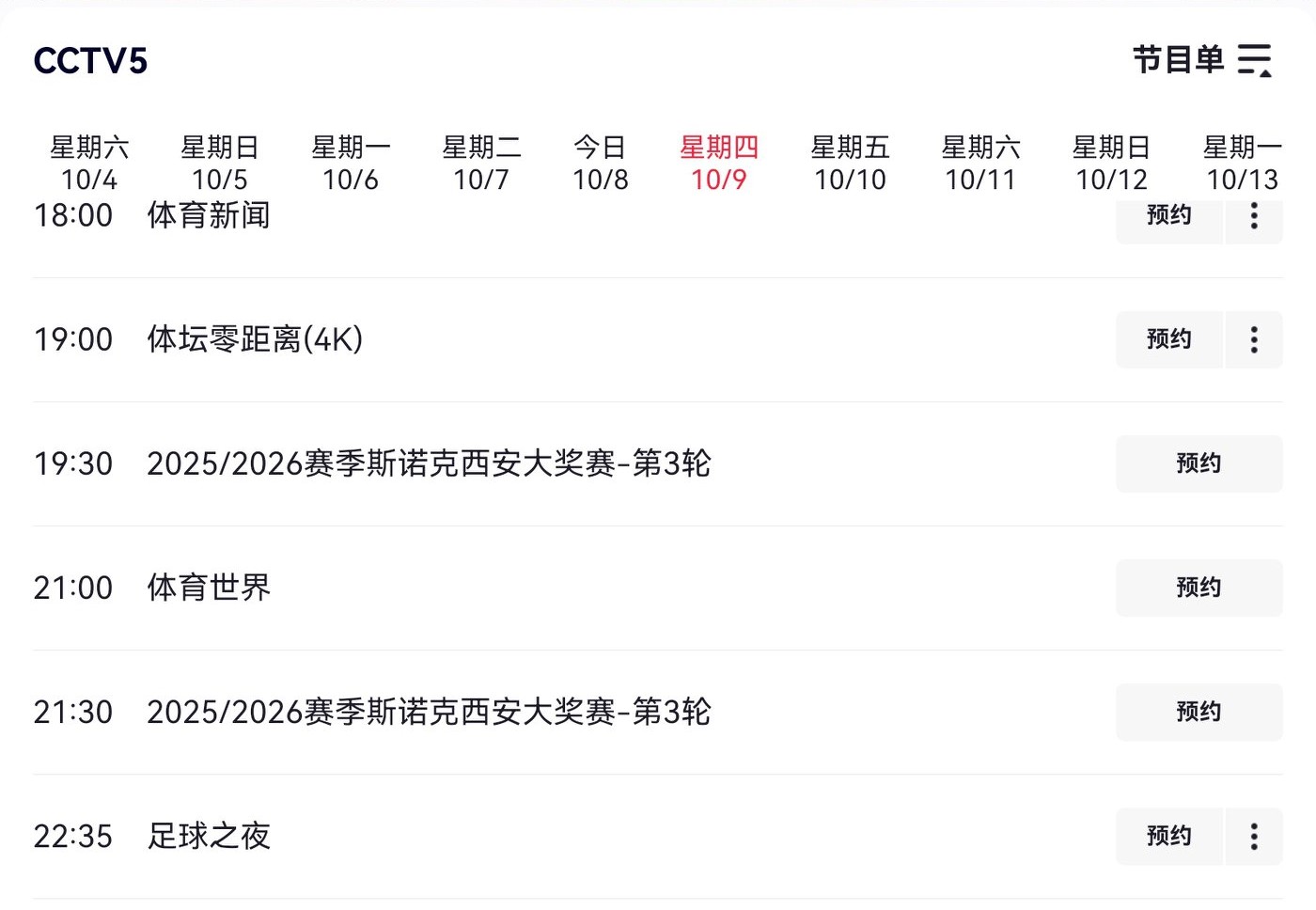Screen dimensions: 1316x910
Task: View 星期日 10/12 program list
Action: tap(1111, 163)
